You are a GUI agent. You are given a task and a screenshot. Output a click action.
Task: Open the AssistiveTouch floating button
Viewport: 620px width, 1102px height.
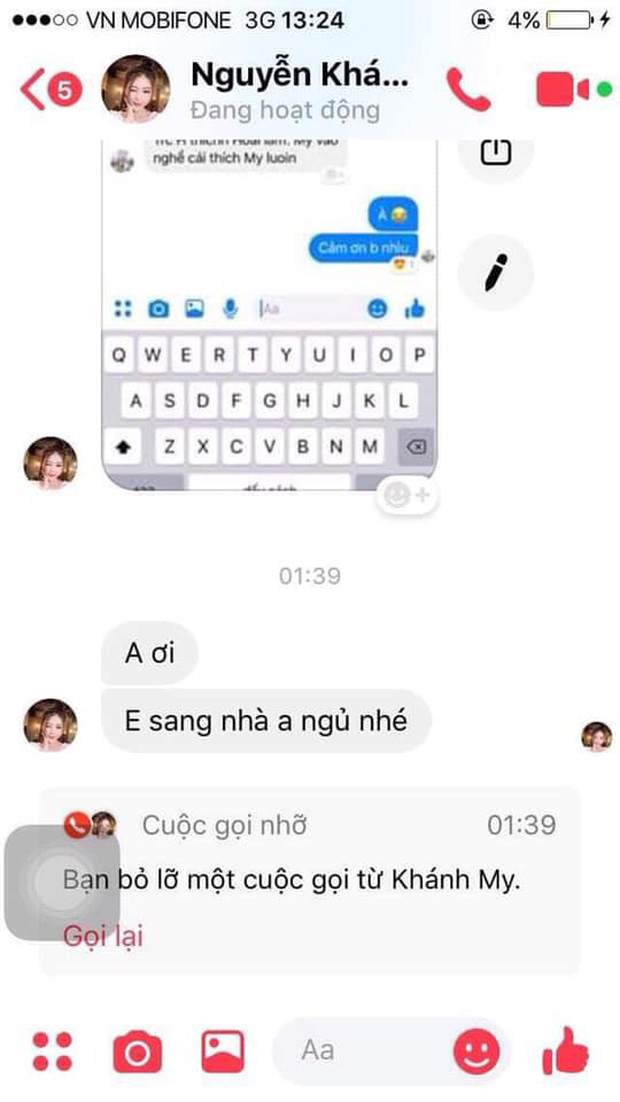coord(61,884)
